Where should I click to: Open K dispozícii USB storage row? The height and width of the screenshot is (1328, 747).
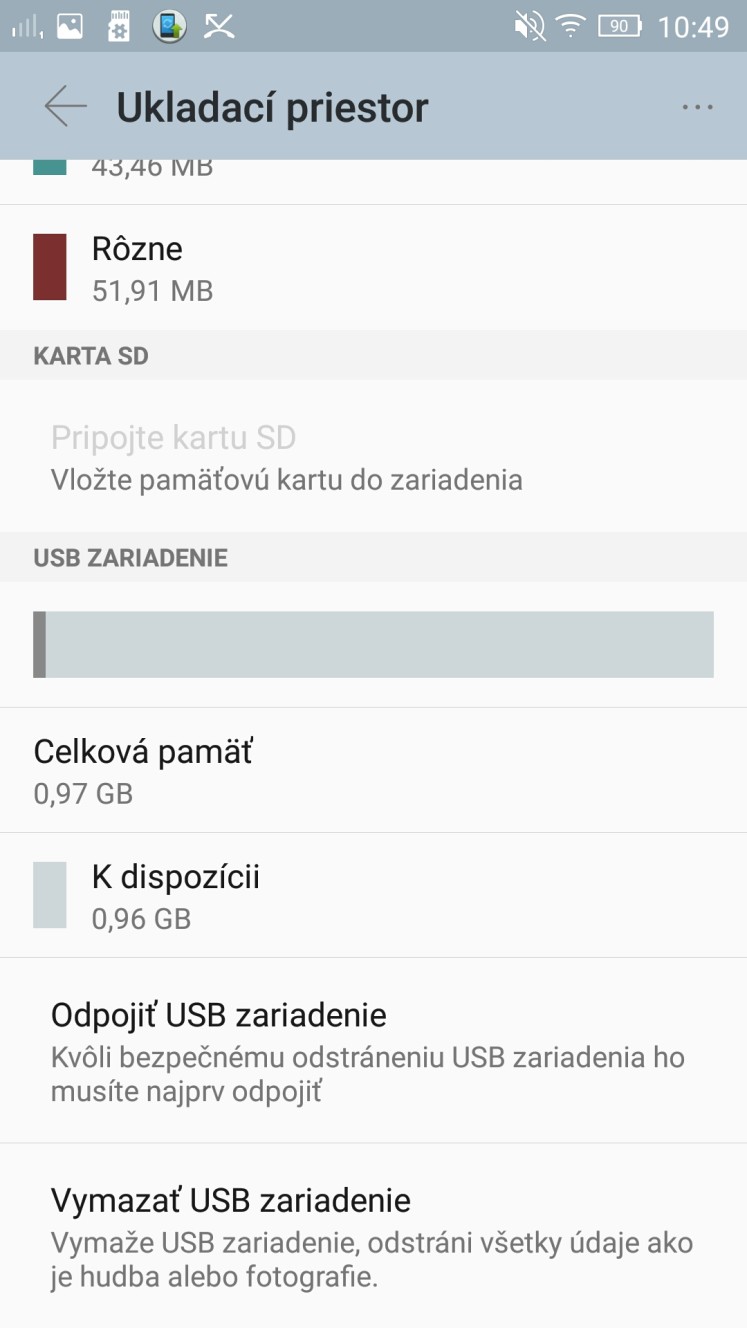tap(373, 895)
